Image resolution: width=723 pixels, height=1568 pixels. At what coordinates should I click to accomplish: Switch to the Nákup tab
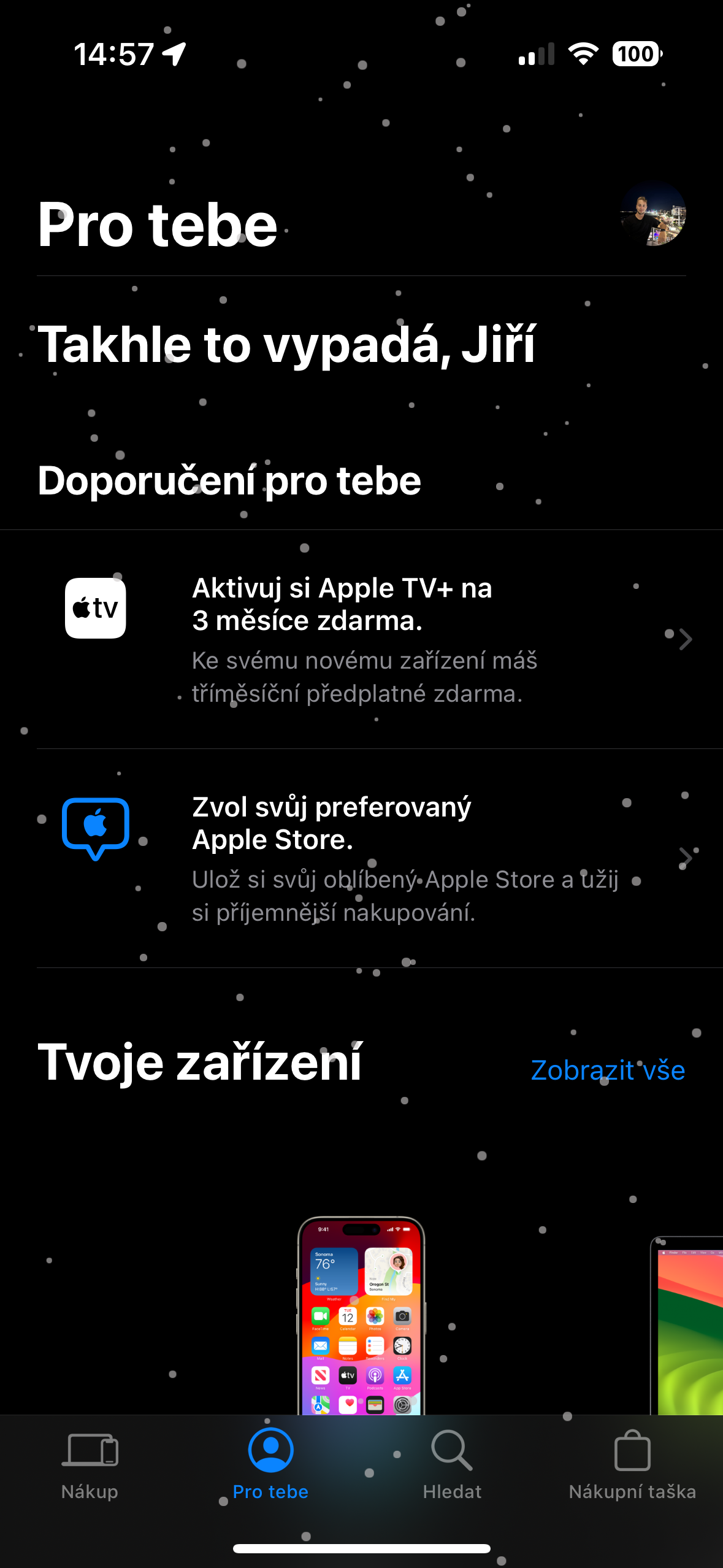click(x=90, y=1466)
